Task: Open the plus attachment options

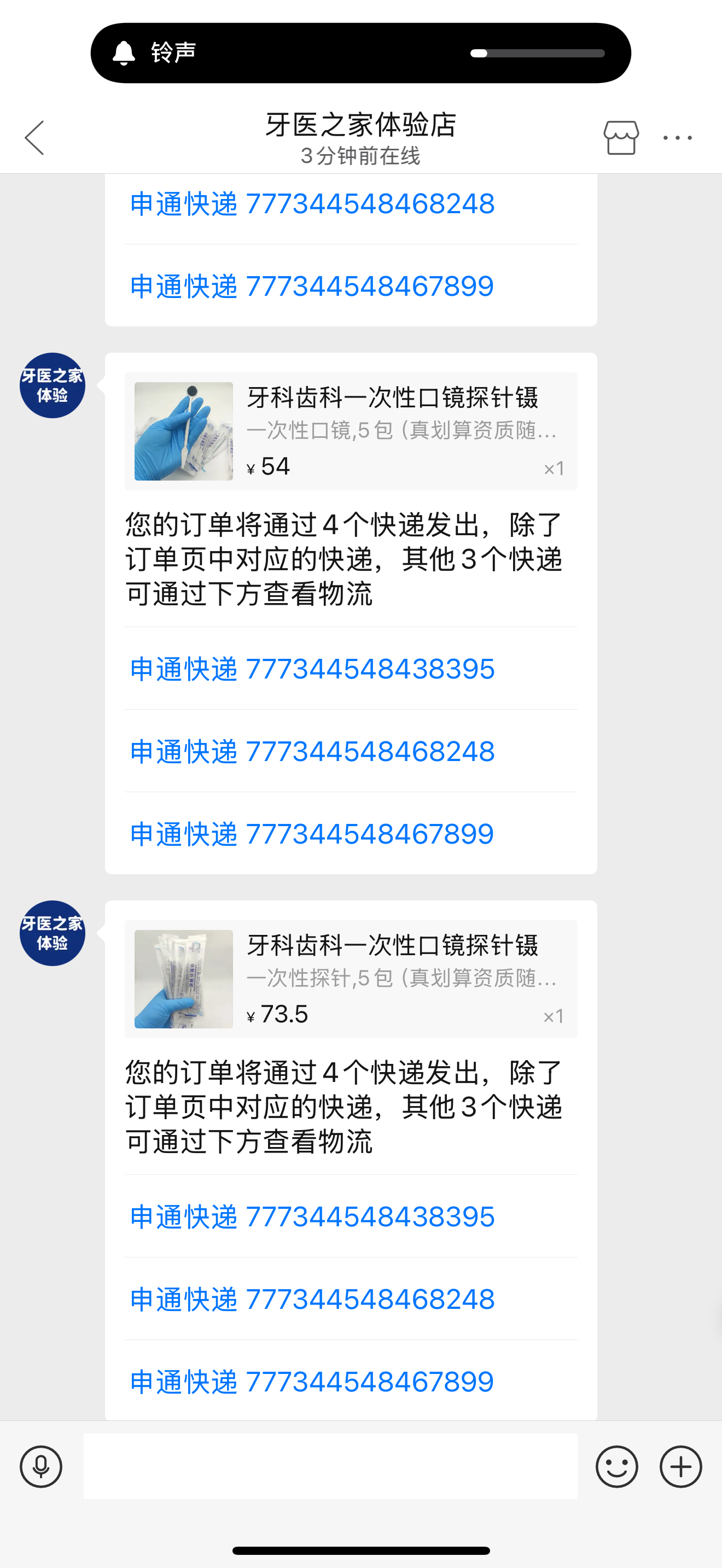Action: coord(680,1467)
